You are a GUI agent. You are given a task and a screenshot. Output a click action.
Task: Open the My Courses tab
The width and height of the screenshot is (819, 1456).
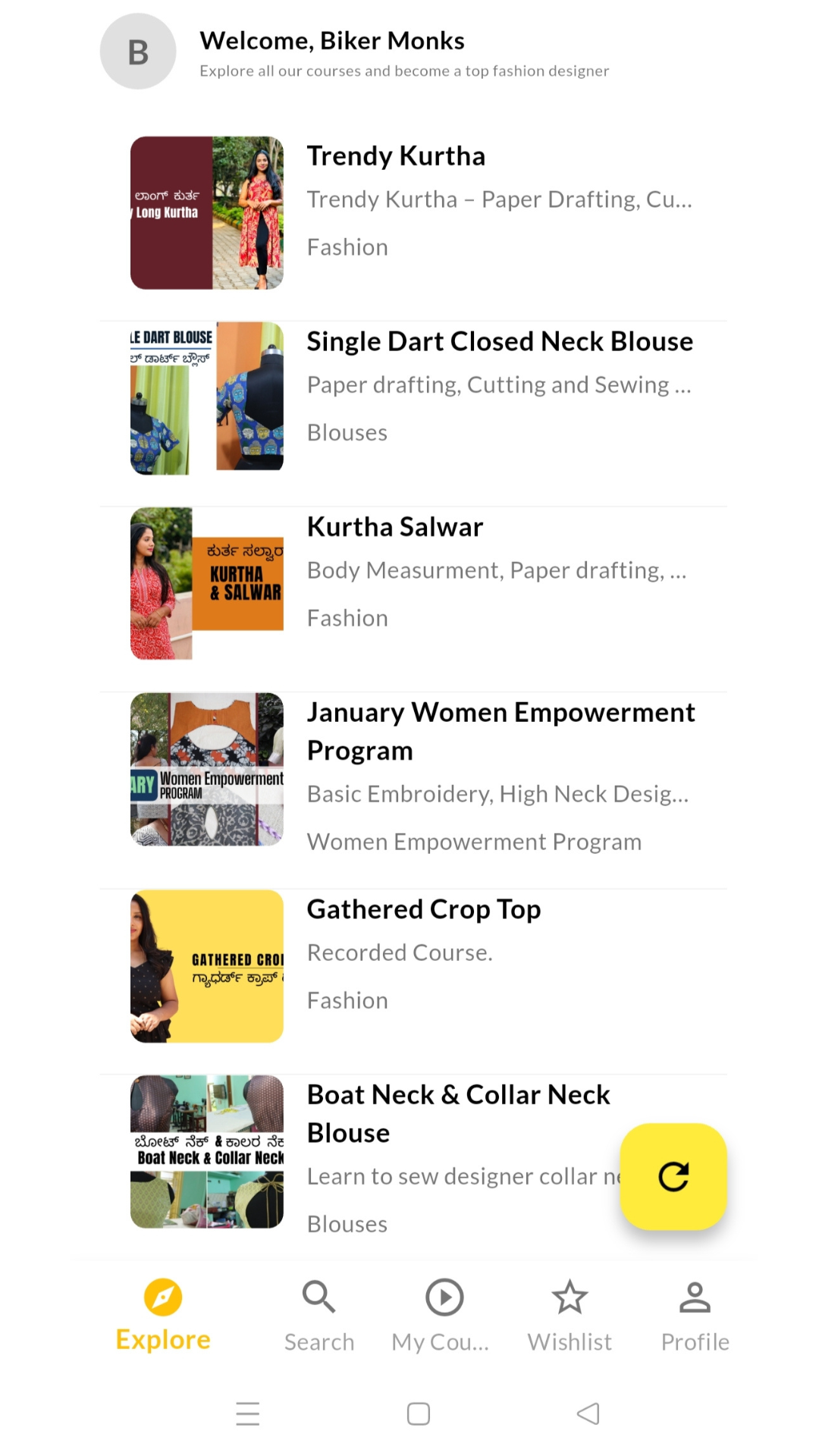pos(444,1315)
